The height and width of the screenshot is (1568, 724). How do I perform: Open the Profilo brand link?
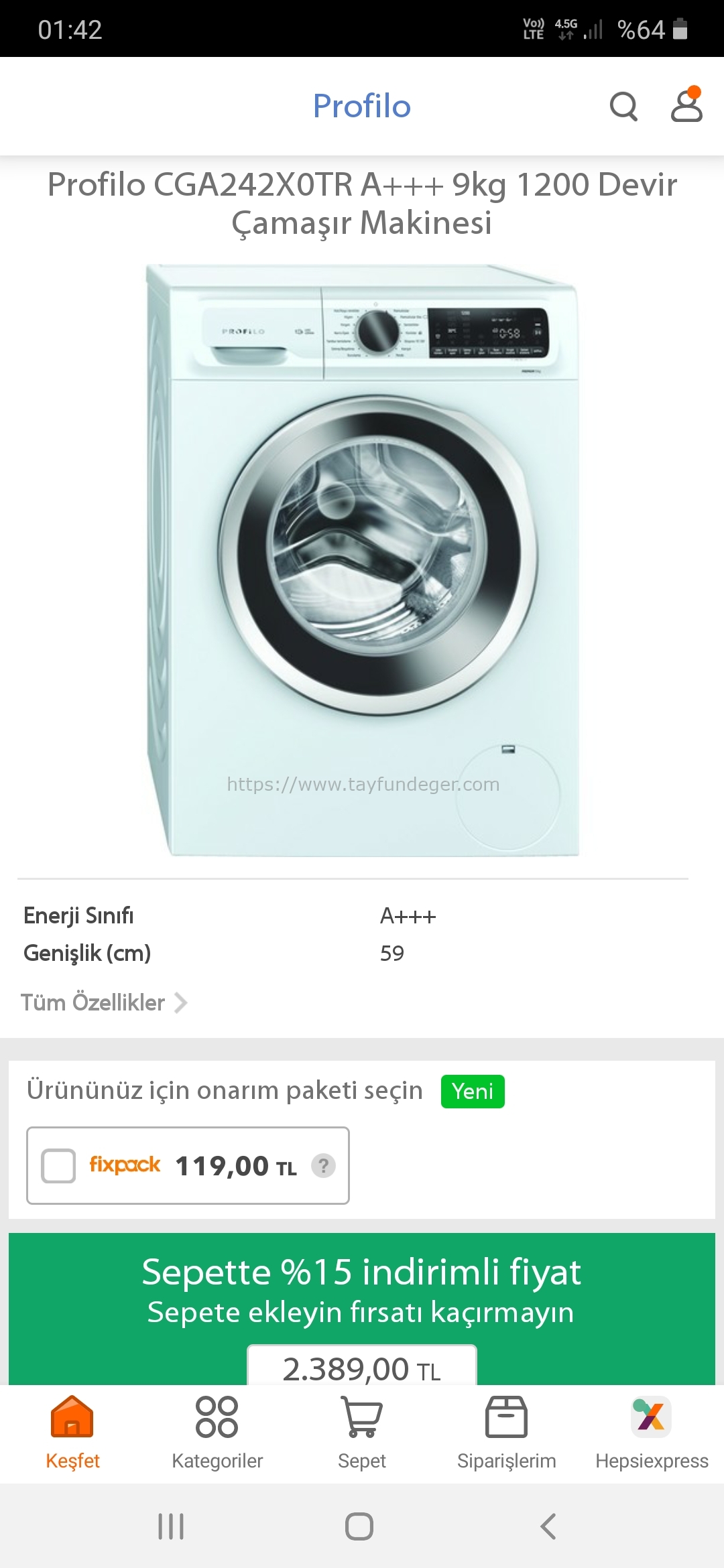(362, 106)
